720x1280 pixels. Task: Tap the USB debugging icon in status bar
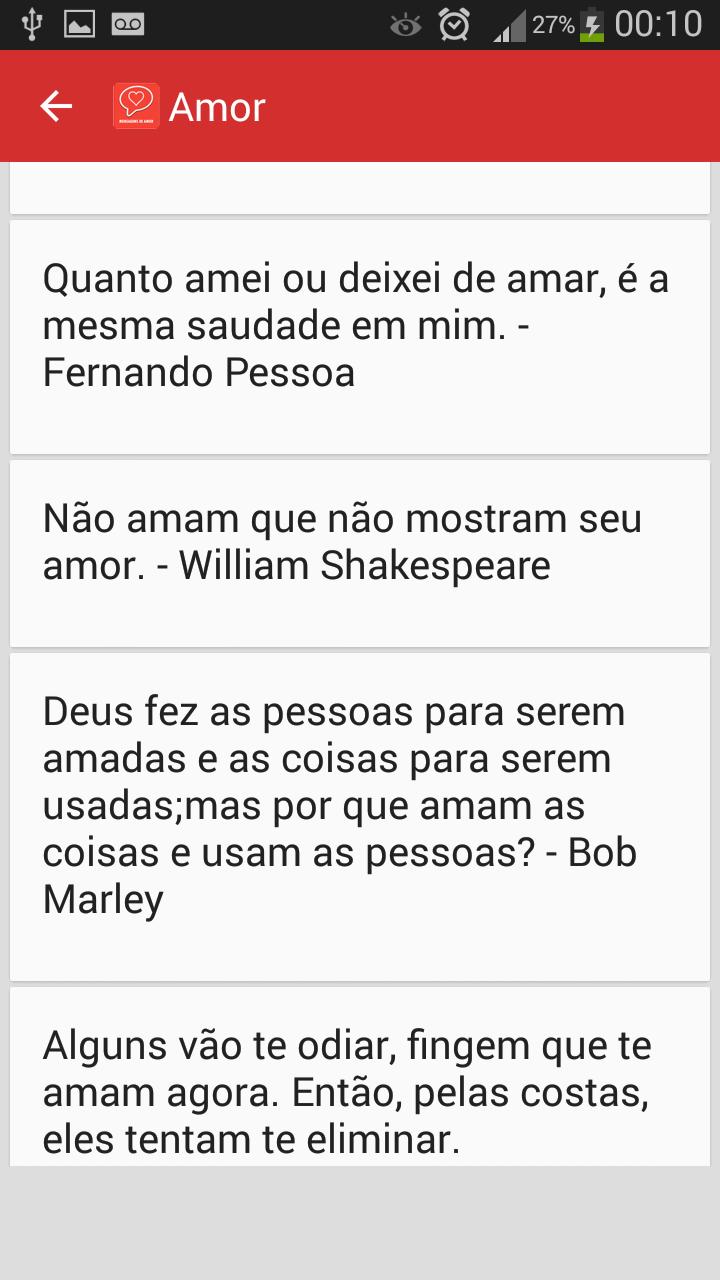(34, 23)
